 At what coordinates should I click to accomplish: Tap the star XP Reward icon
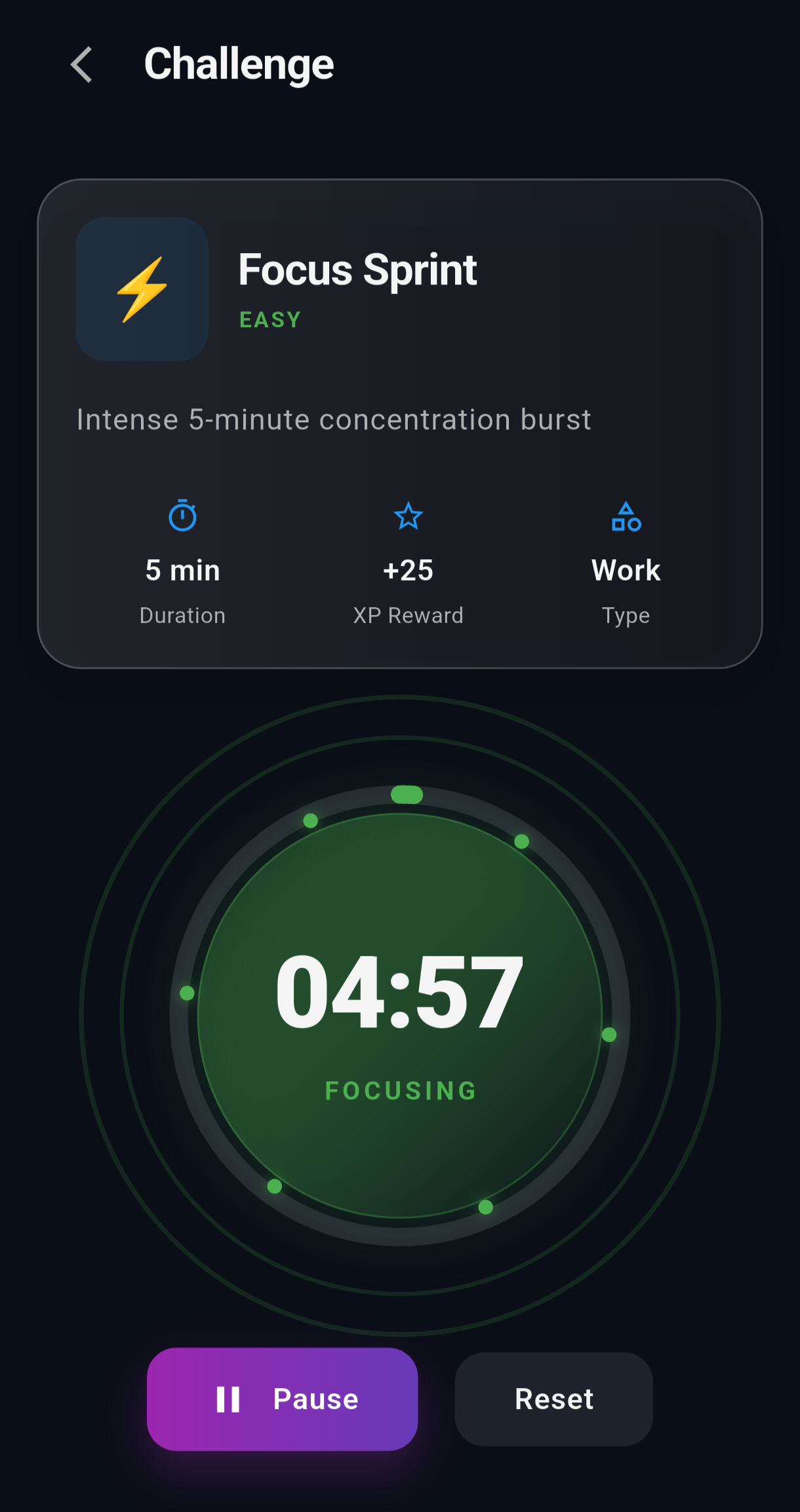point(408,516)
